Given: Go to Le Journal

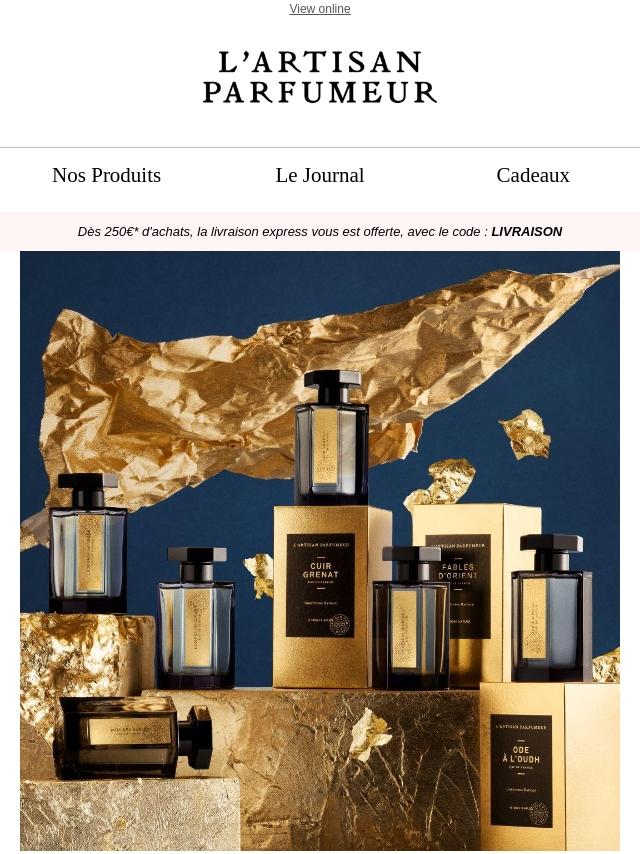Looking at the screenshot, I should pyautogui.click(x=319, y=176).
